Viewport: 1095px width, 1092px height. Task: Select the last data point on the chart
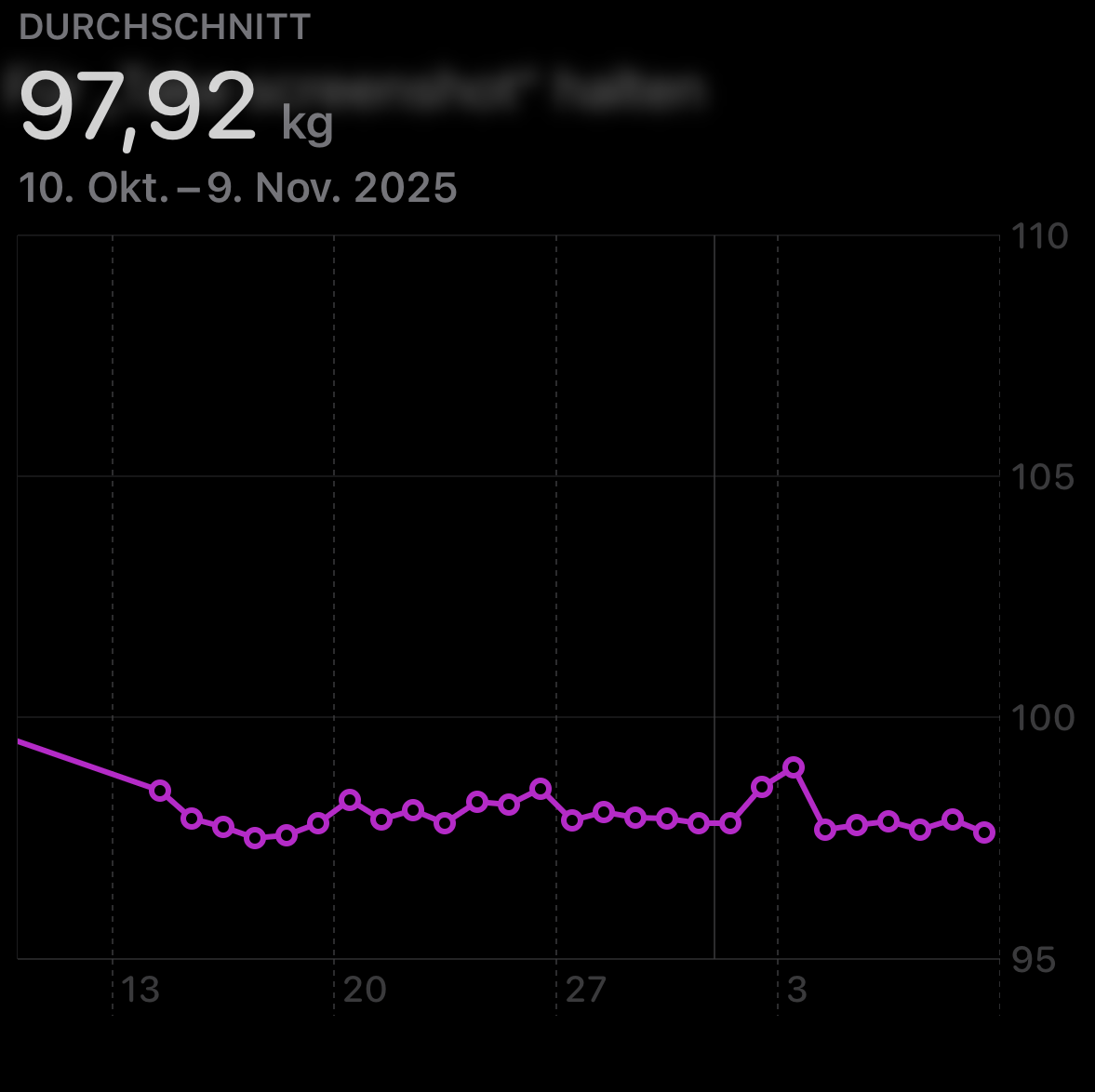coord(984,832)
